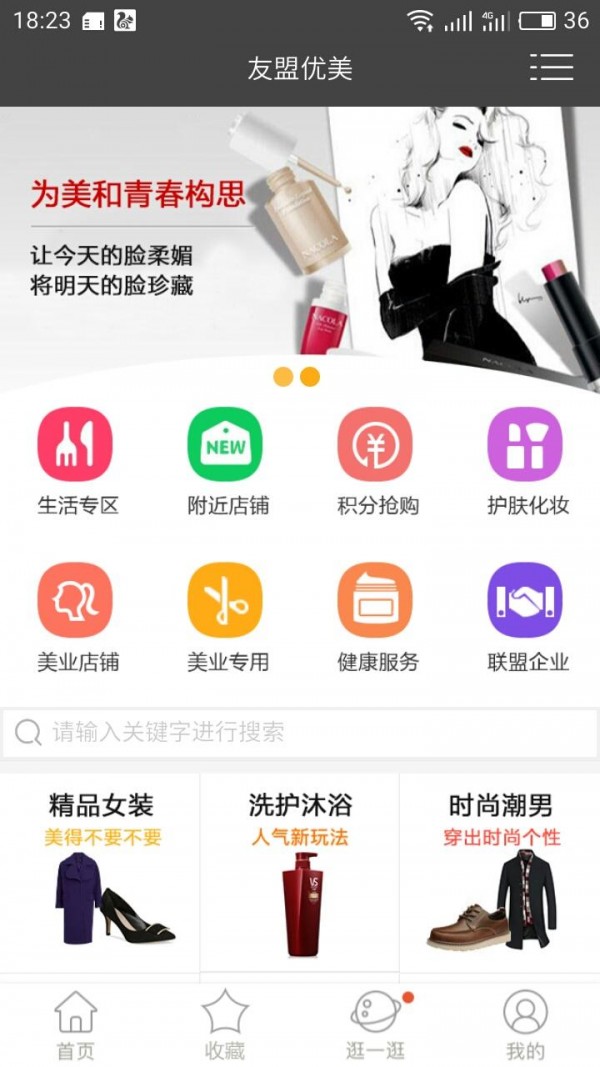Switch to the 收藏 favorites tab
This screenshot has width=600, height=1067.
[225, 1025]
